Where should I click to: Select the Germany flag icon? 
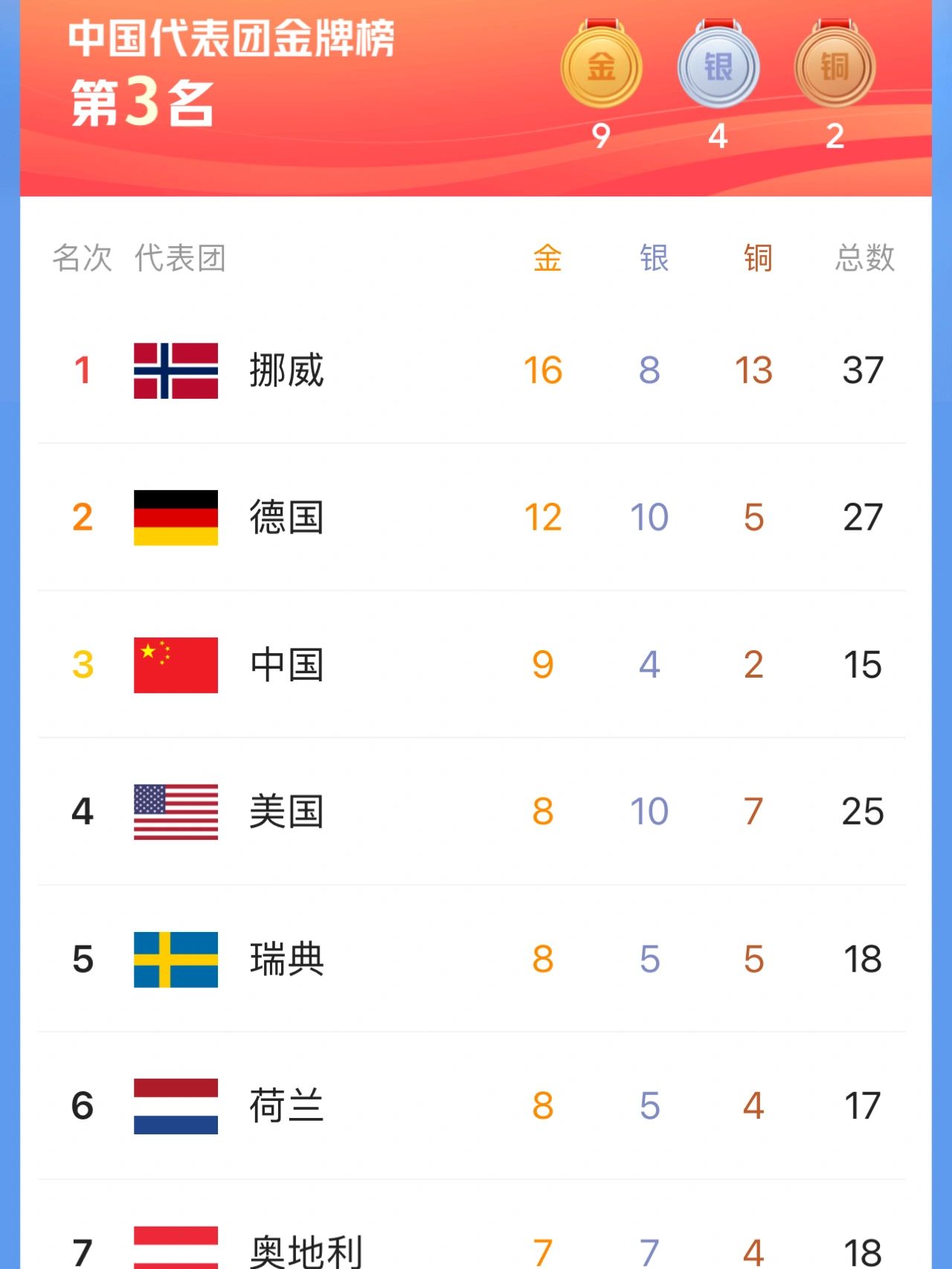coord(176,517)
